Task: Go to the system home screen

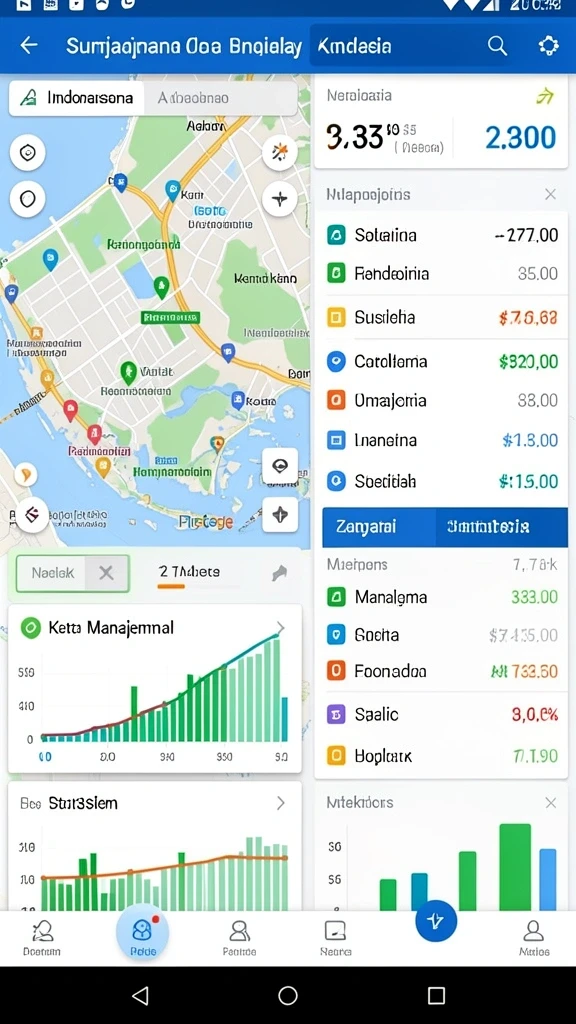Action: pos(288,995)
